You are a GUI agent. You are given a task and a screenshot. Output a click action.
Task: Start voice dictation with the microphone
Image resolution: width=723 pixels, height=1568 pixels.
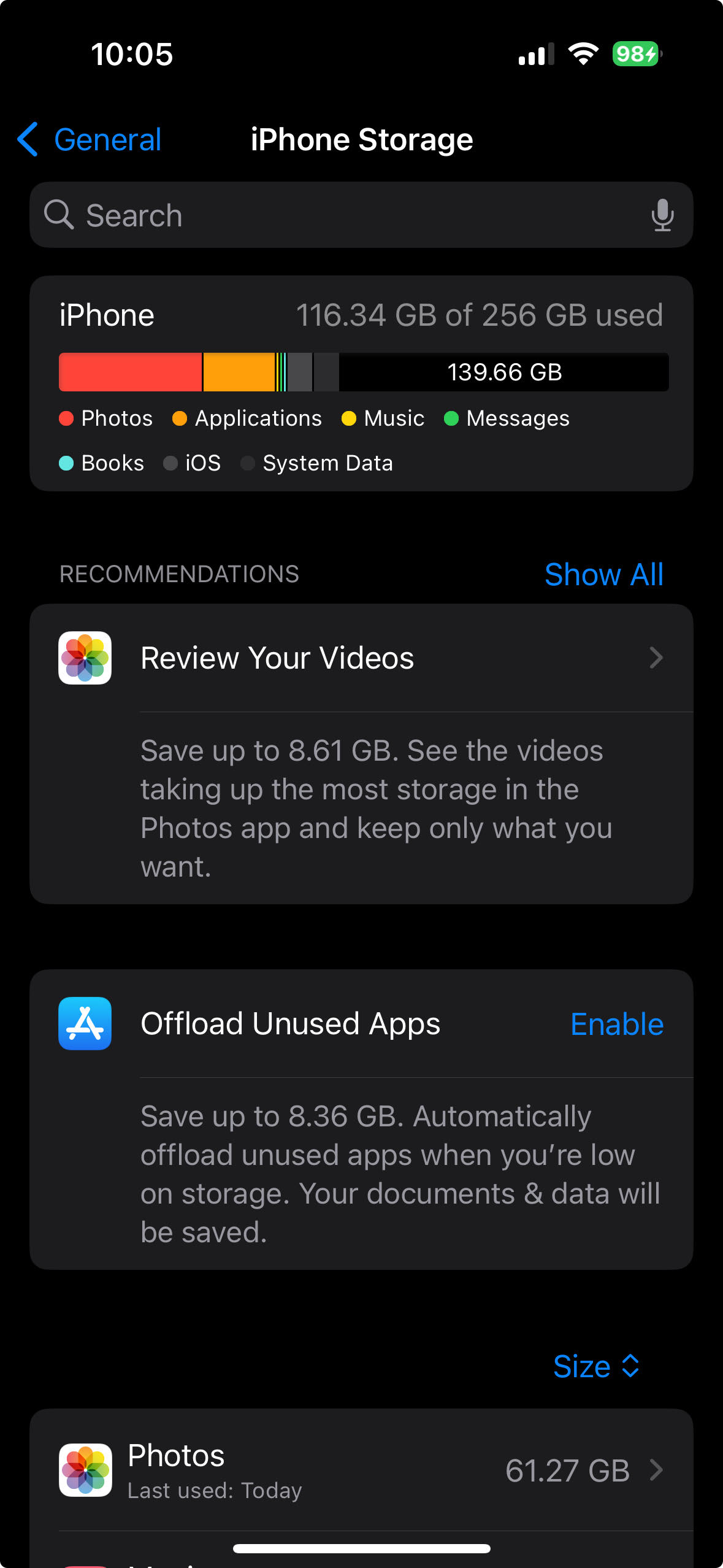pos(662,215)
